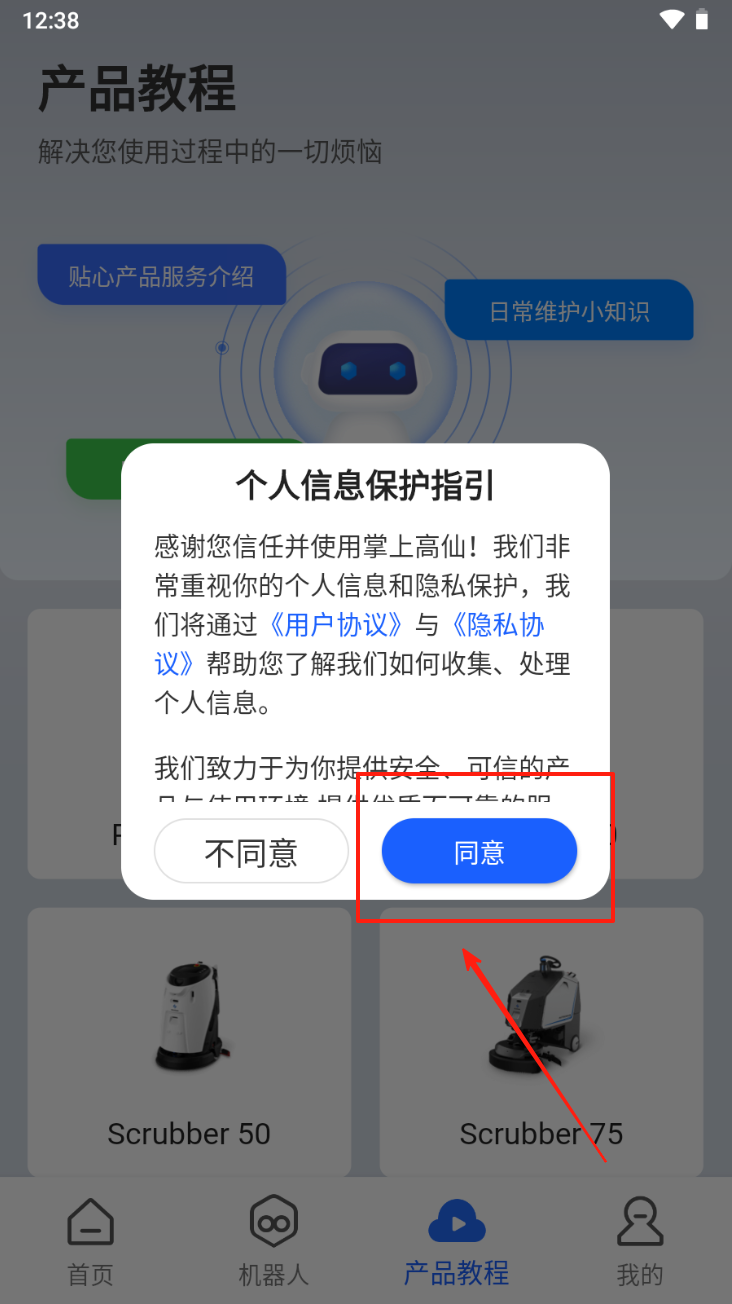Go to the 我的 tab
The width and height of the screenshot is (732, 1304).
click(640, 1240)
